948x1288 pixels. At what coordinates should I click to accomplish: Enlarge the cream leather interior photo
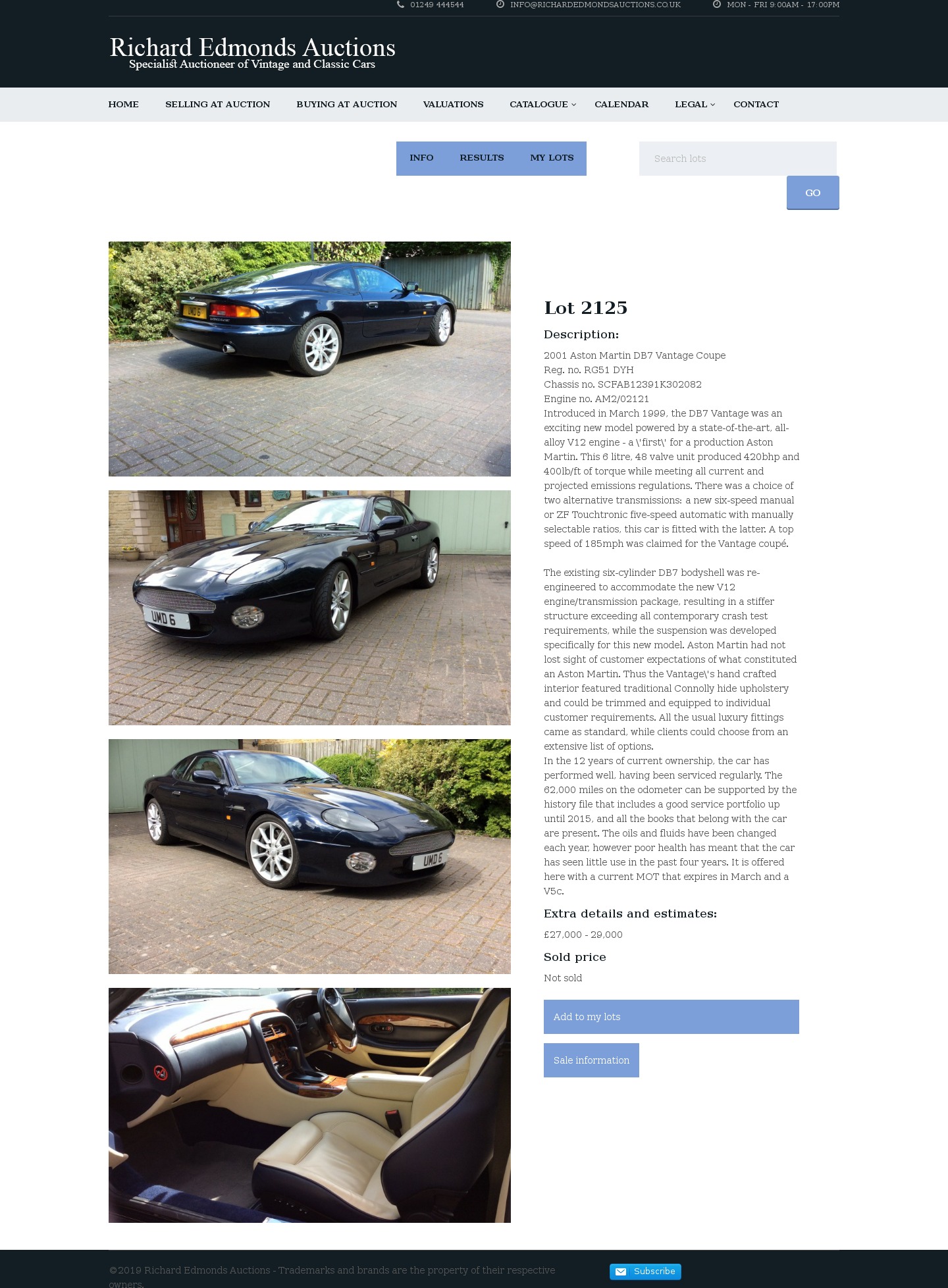309,1105
